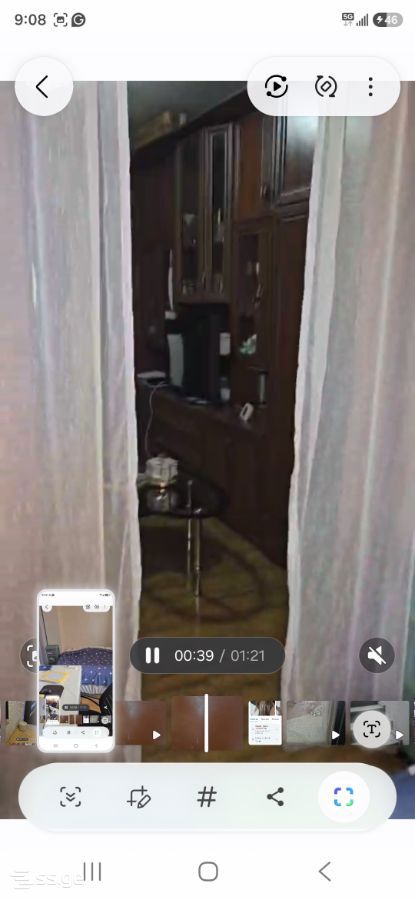
Task: Tap the auto-rotate screen icon
Action: coord(325,87)
